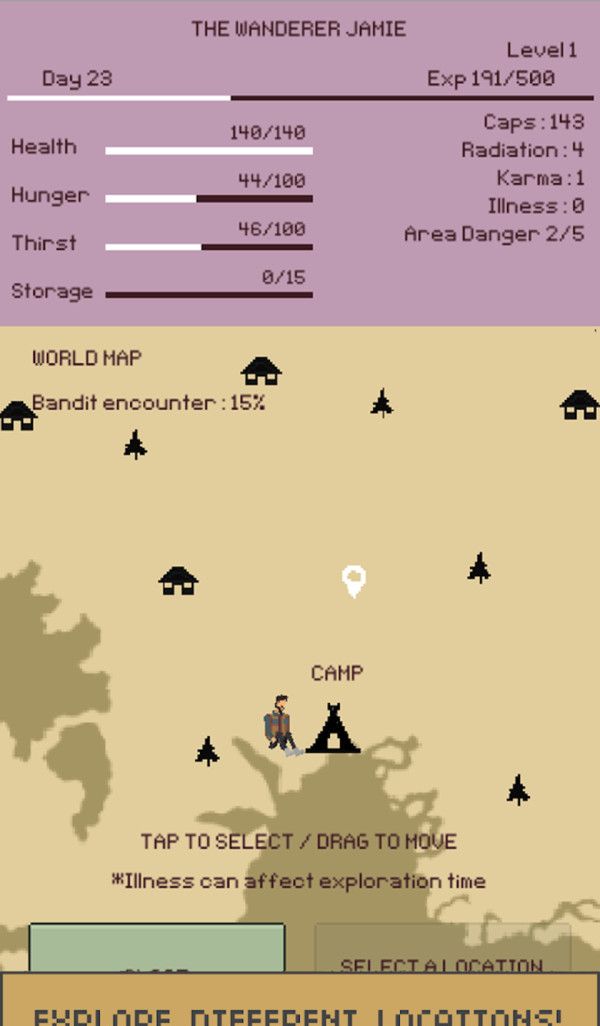Tap the Select a Location button
Viewport: 600px width, 1026px height.
[442, 948]
